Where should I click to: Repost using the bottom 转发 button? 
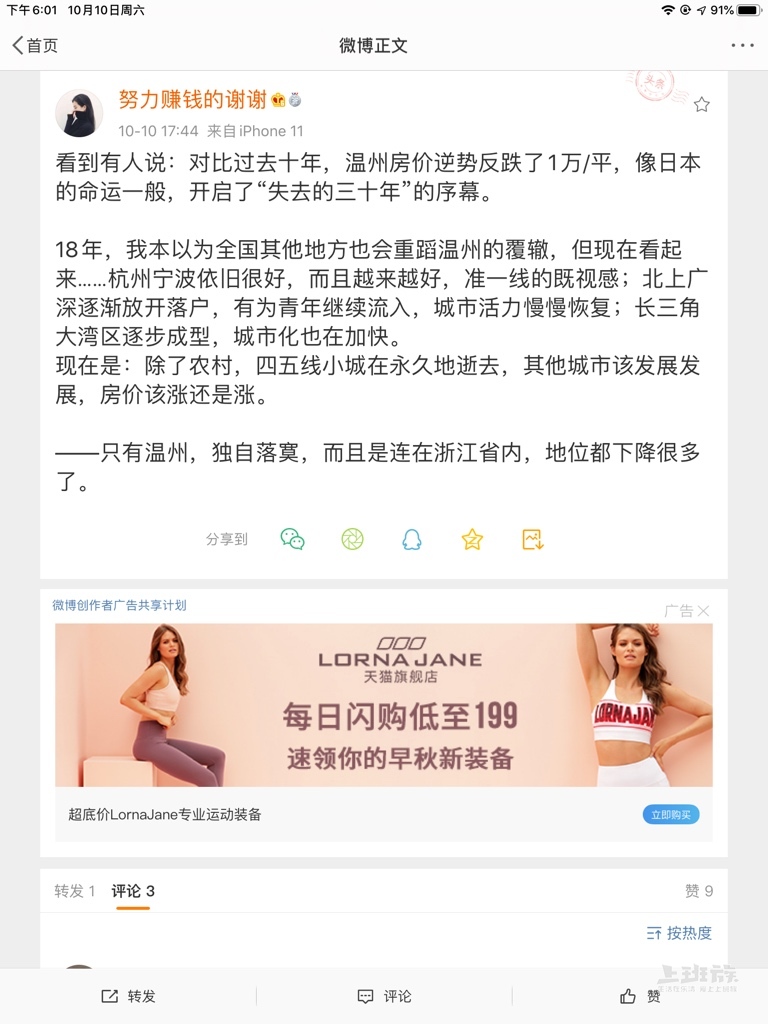pyautogui.click(x=129, y=996)
